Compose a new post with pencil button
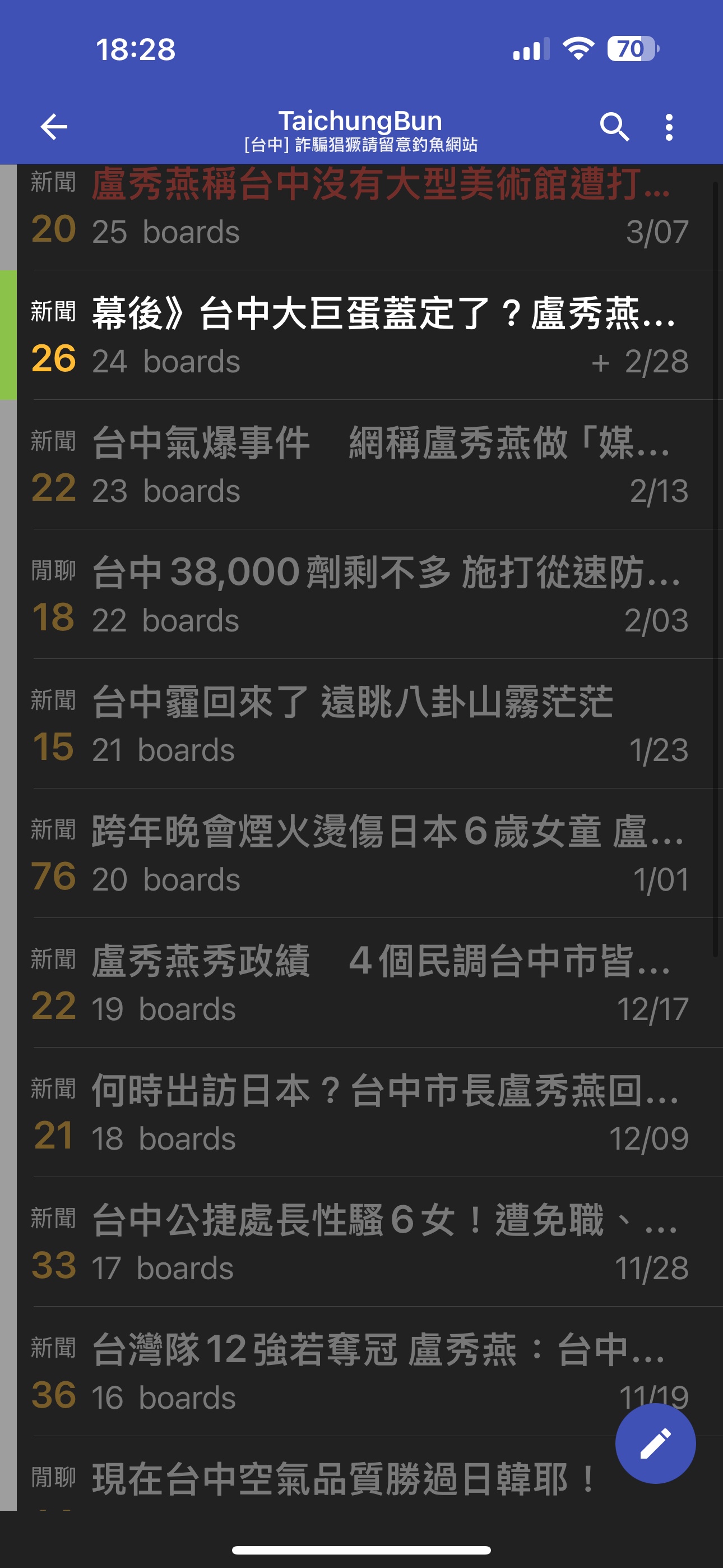Image resolution: width=723 pixels, height=1568 pixels. click(x=655, y=1443)
